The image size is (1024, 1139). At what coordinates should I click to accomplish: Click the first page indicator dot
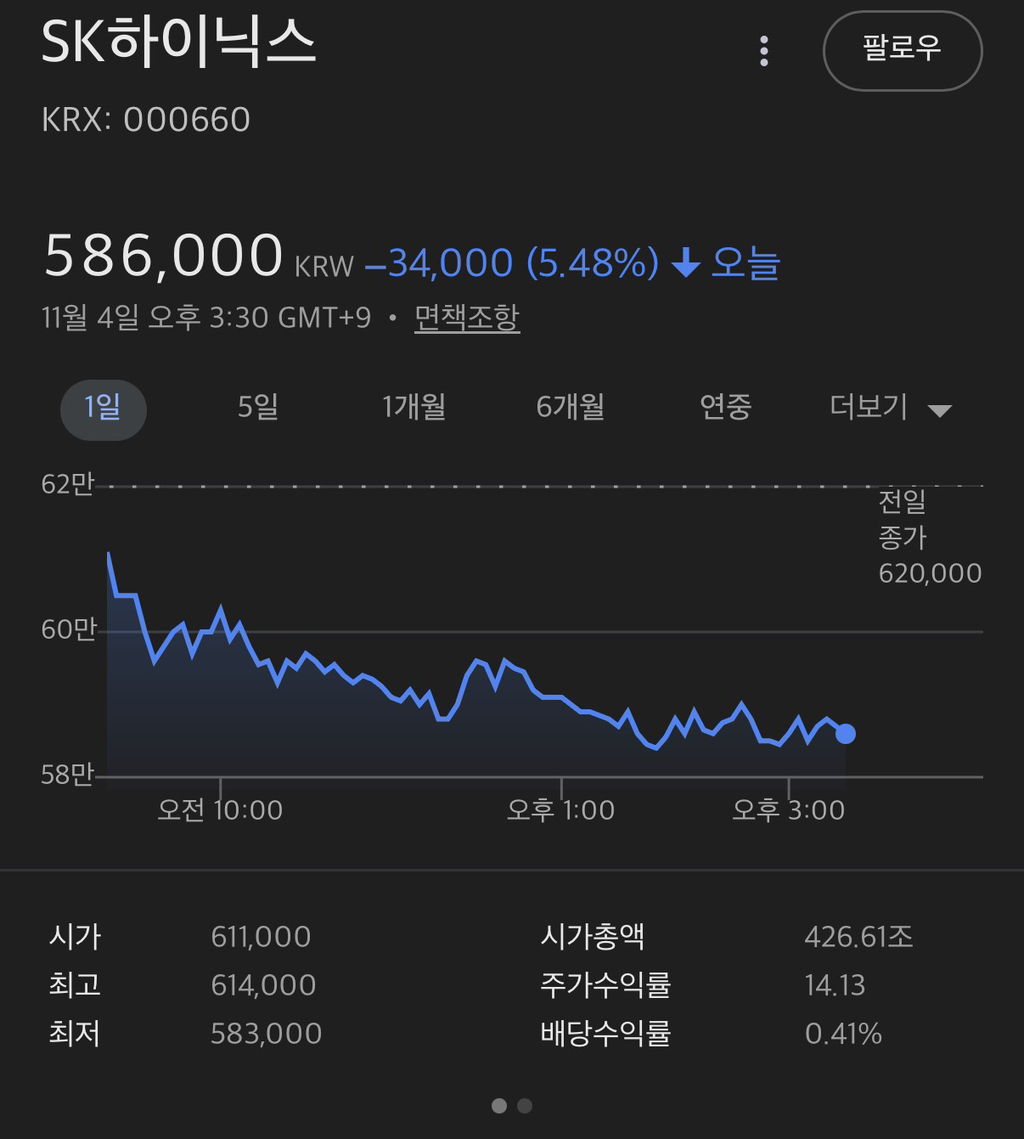498,1106
